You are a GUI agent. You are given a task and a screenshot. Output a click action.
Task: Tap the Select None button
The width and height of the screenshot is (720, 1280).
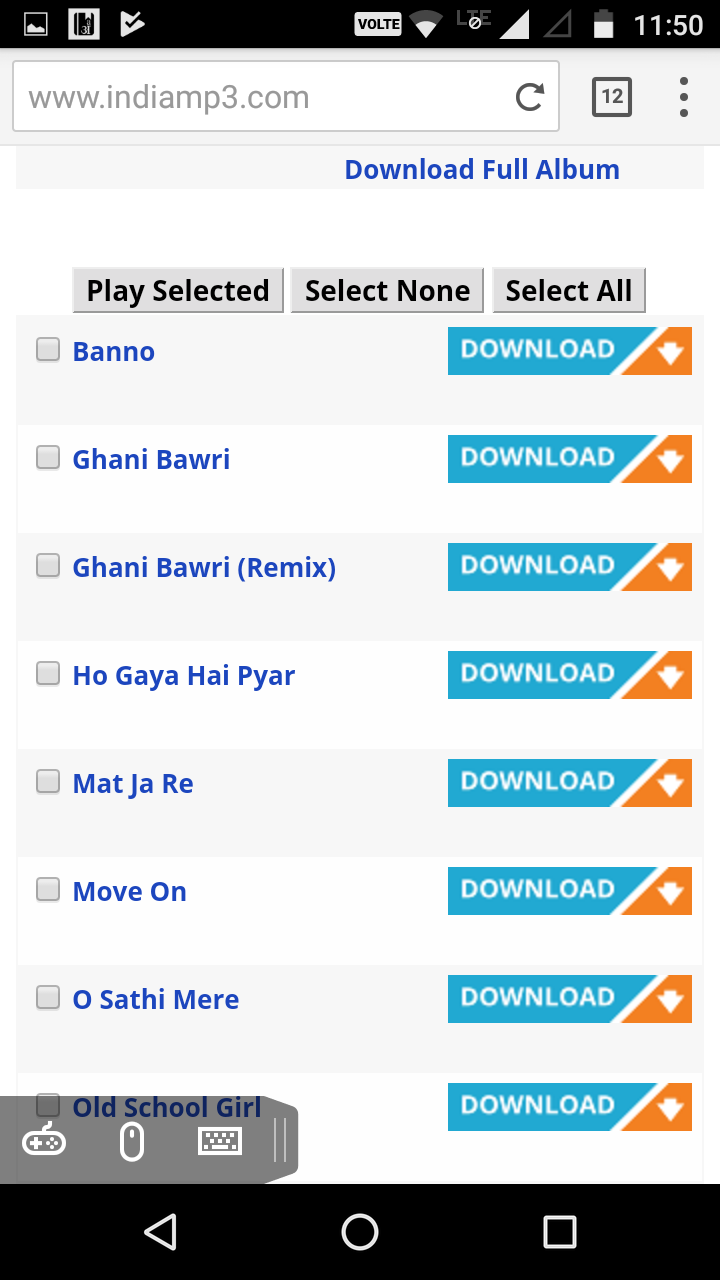pos(387,291)
